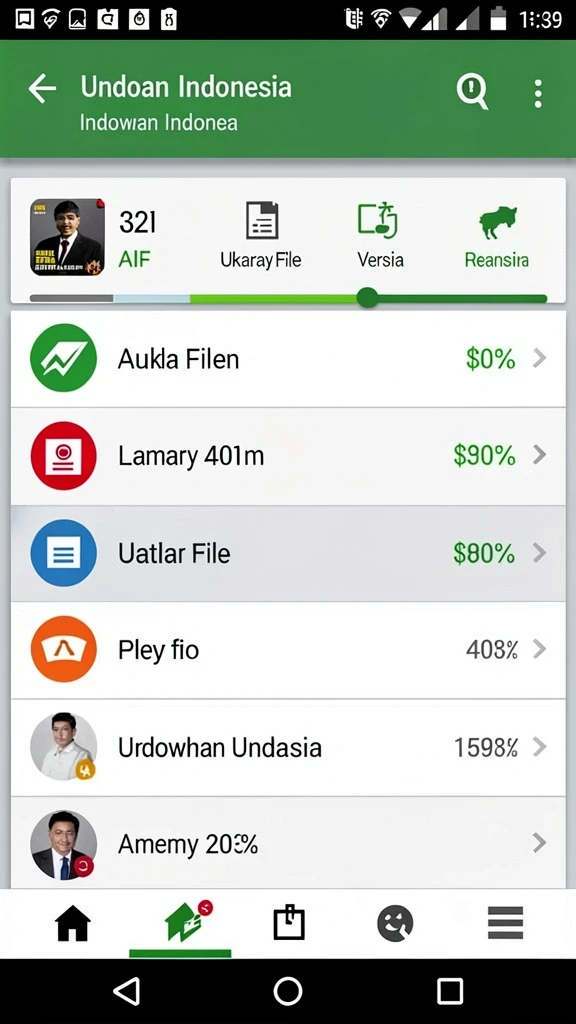
Task: Select the Ukaray File option
Action: (x=261, y=235)
